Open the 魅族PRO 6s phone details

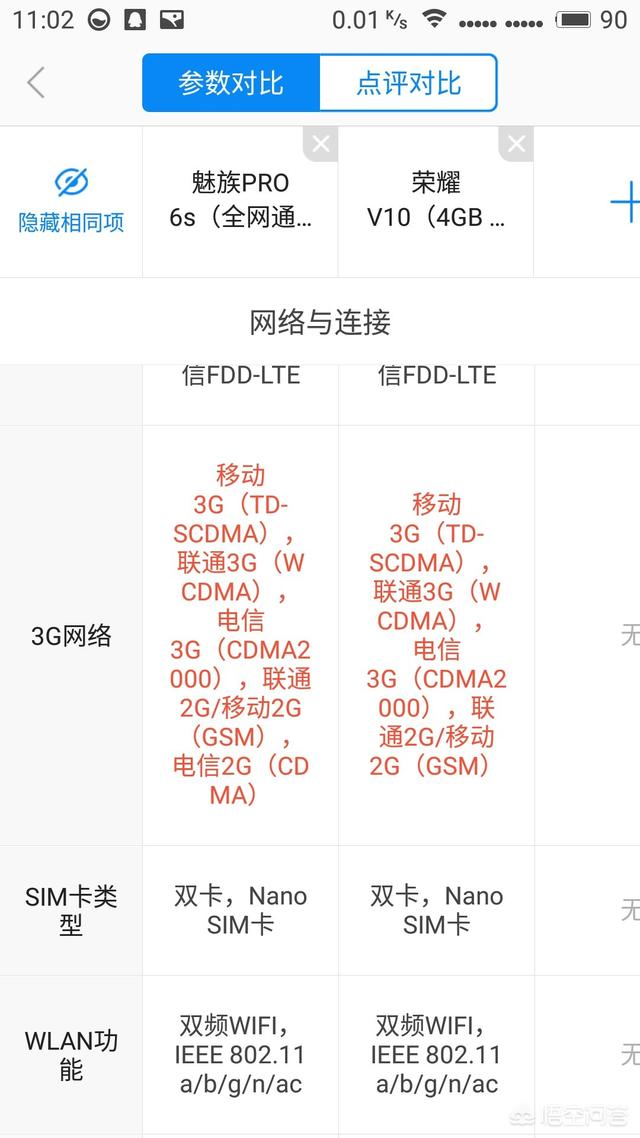click(240, 200)
